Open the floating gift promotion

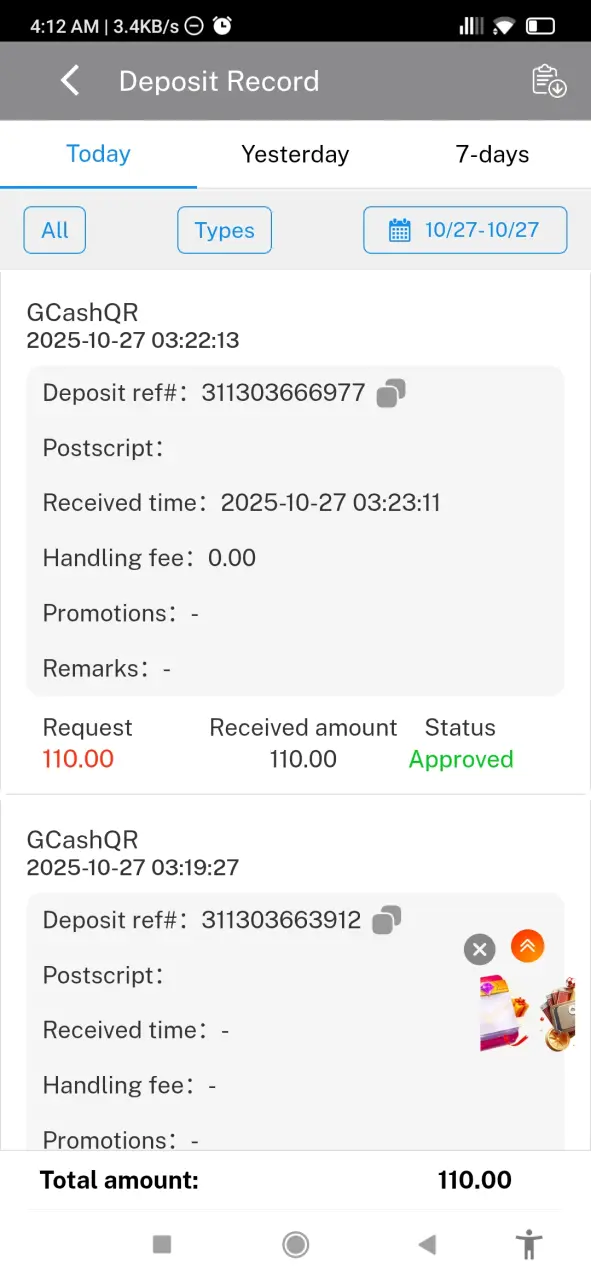tap(528, 1013)
